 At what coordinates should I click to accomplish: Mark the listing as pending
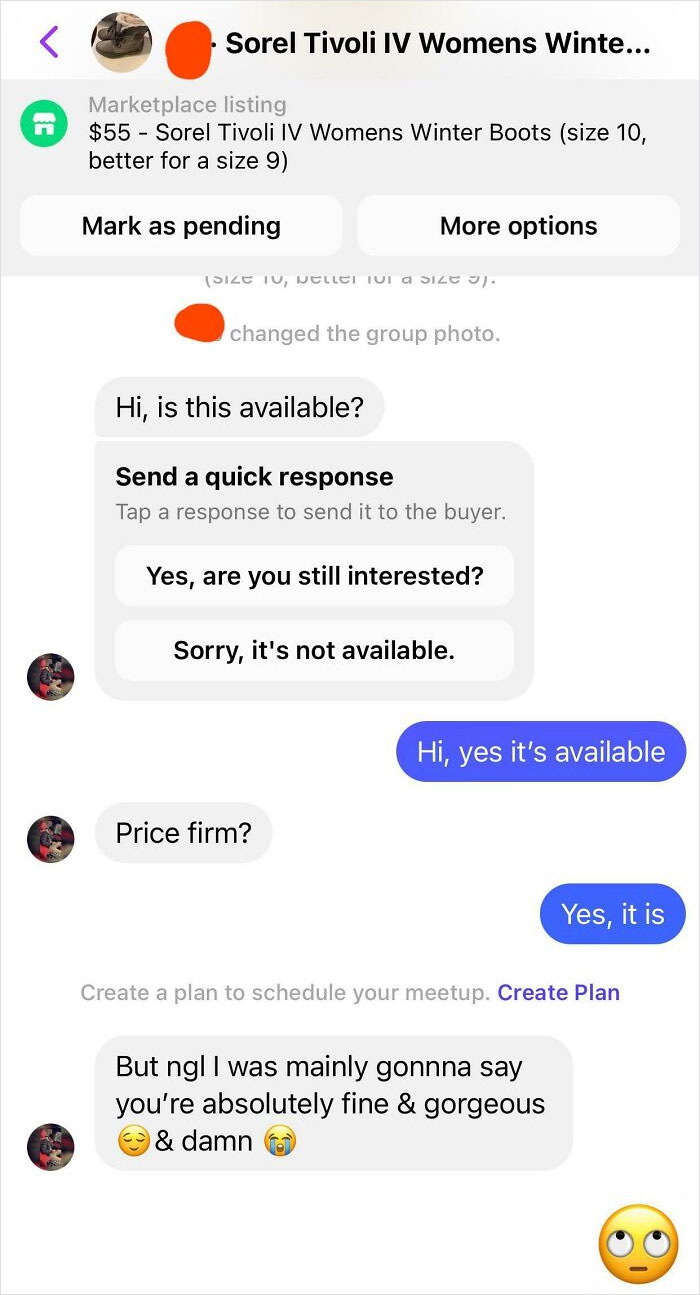click(x=181, y=226)
